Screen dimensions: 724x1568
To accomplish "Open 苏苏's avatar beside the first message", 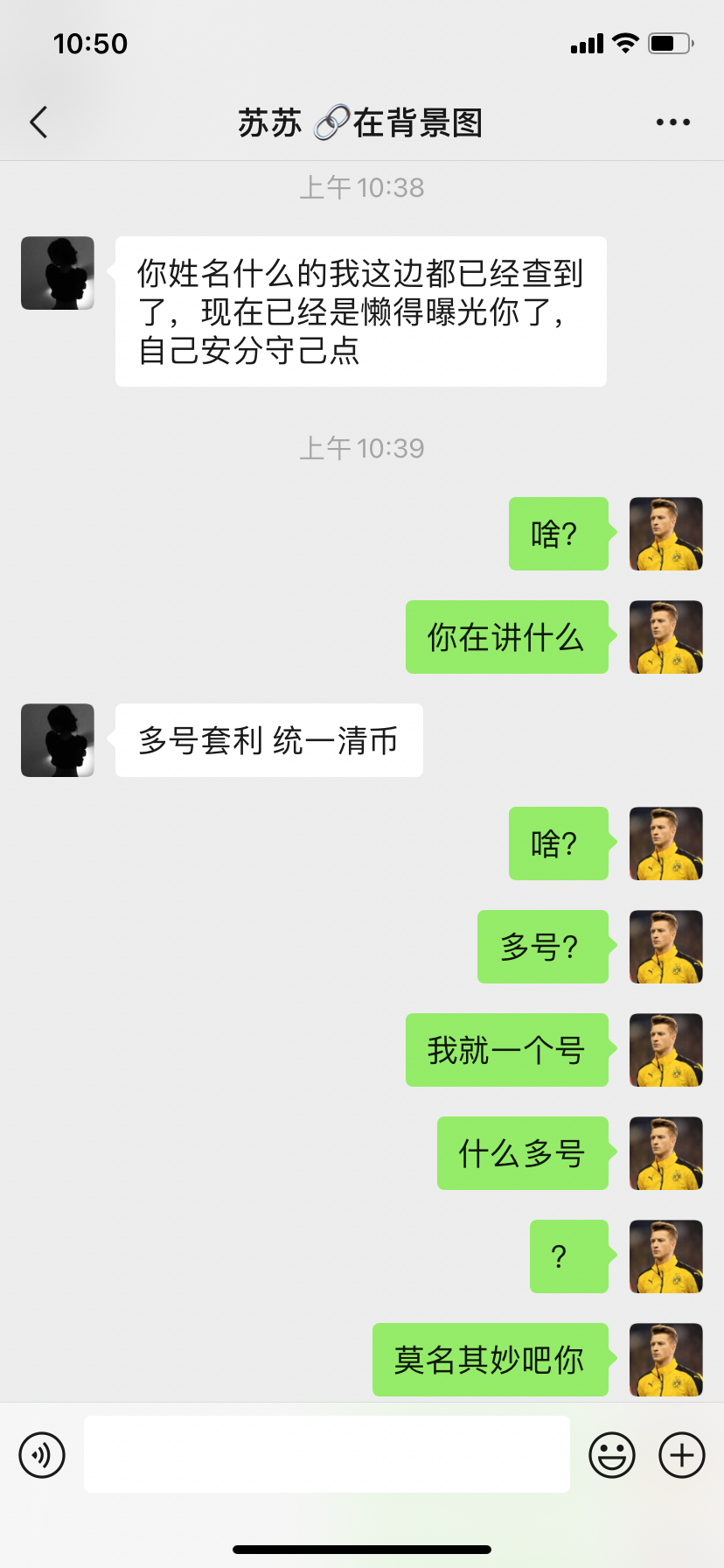I will 58,273.
